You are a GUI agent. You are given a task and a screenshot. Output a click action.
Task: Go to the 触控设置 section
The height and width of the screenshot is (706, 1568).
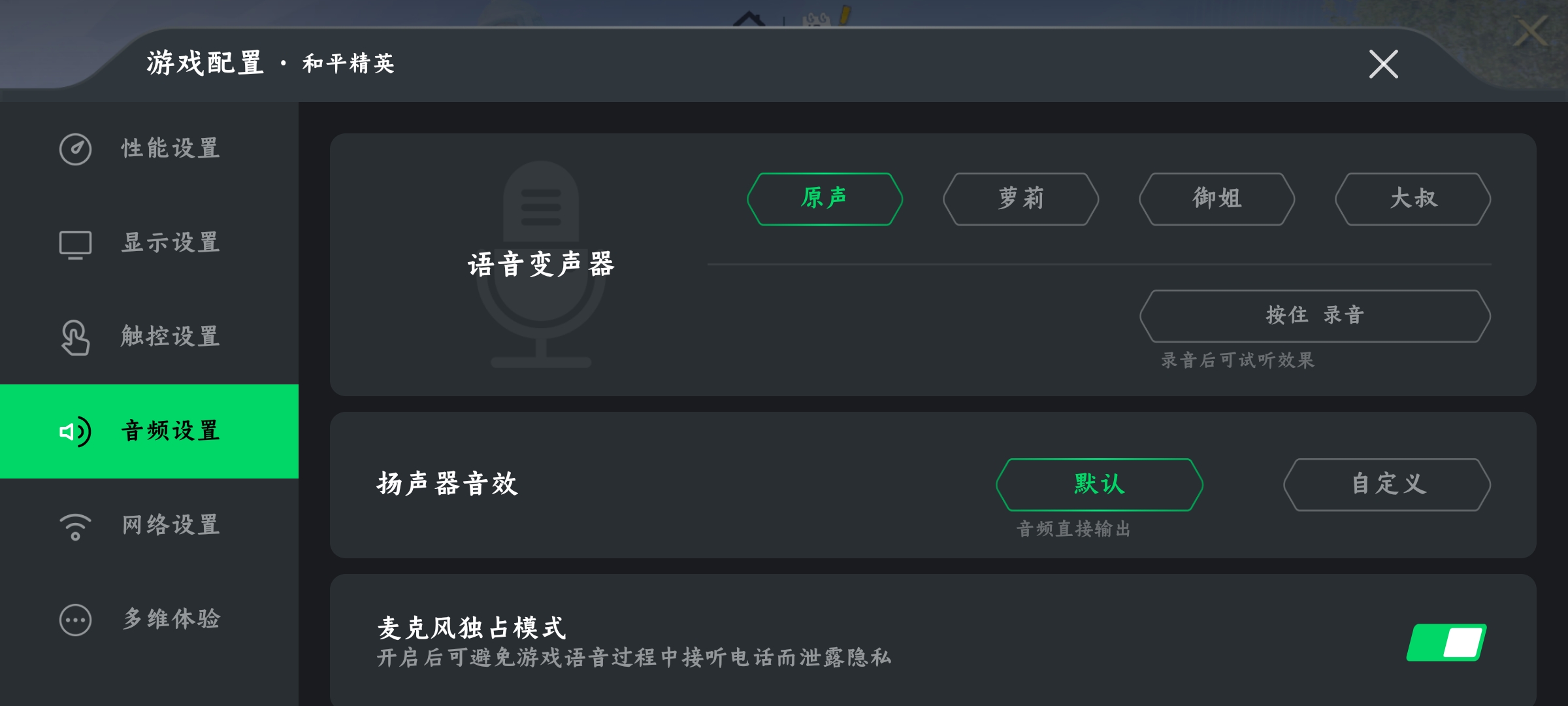[x=149, y=337]
